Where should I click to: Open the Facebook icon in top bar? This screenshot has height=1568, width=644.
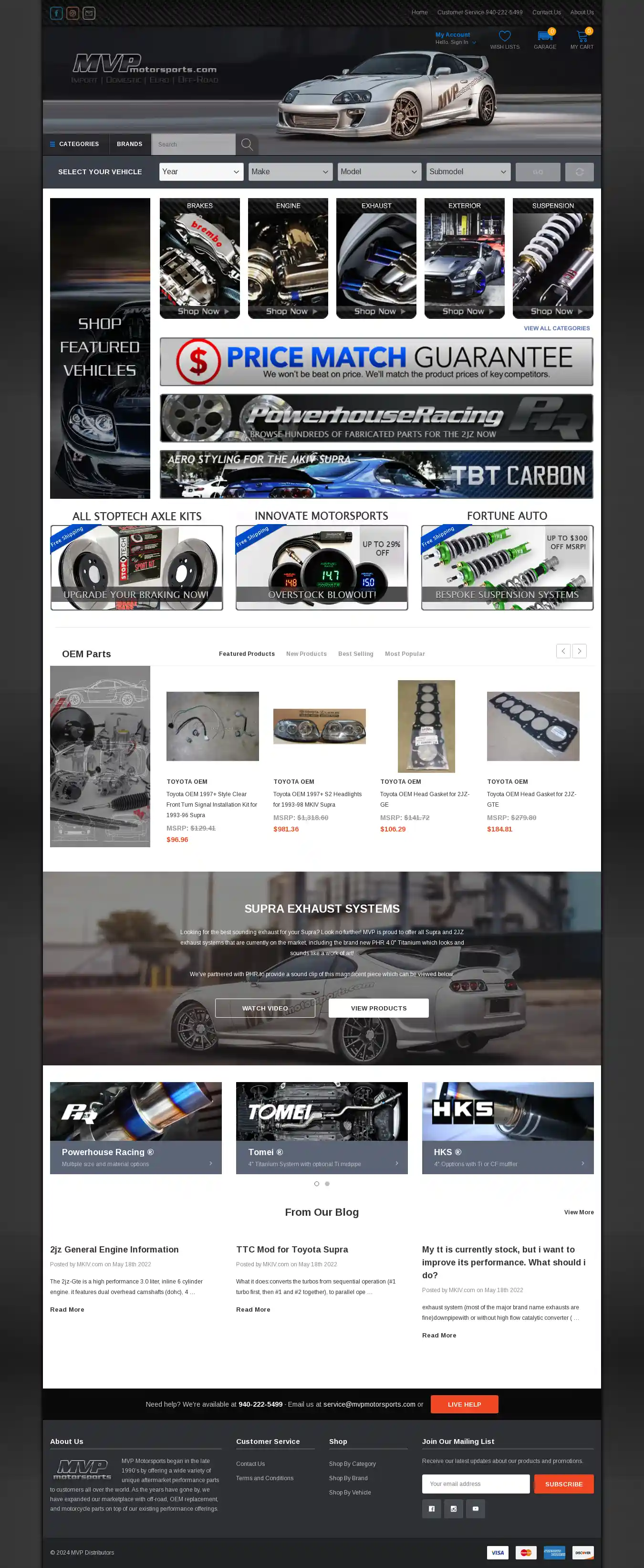[56, 13]
